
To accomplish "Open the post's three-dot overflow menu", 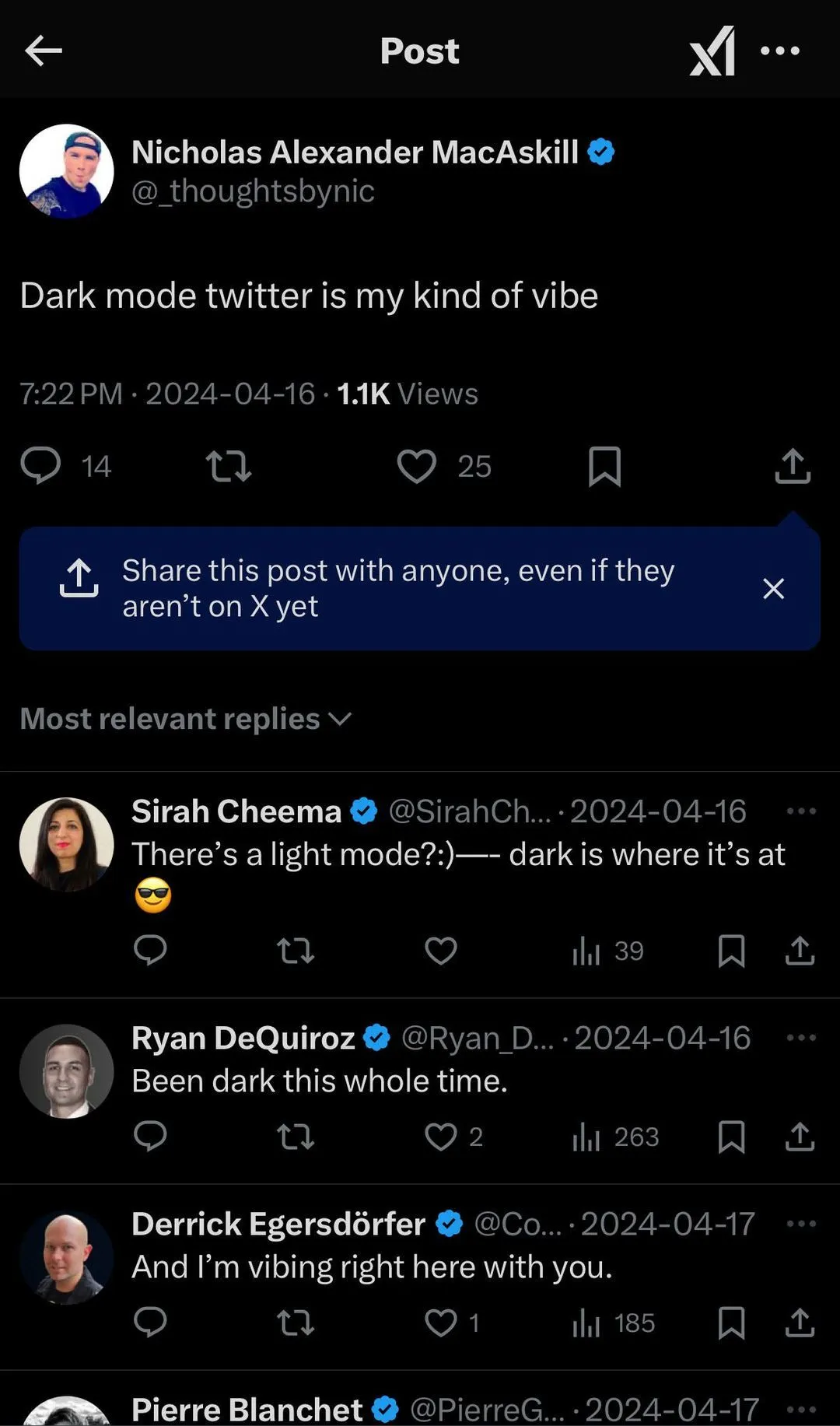I will tap(780, 51).
